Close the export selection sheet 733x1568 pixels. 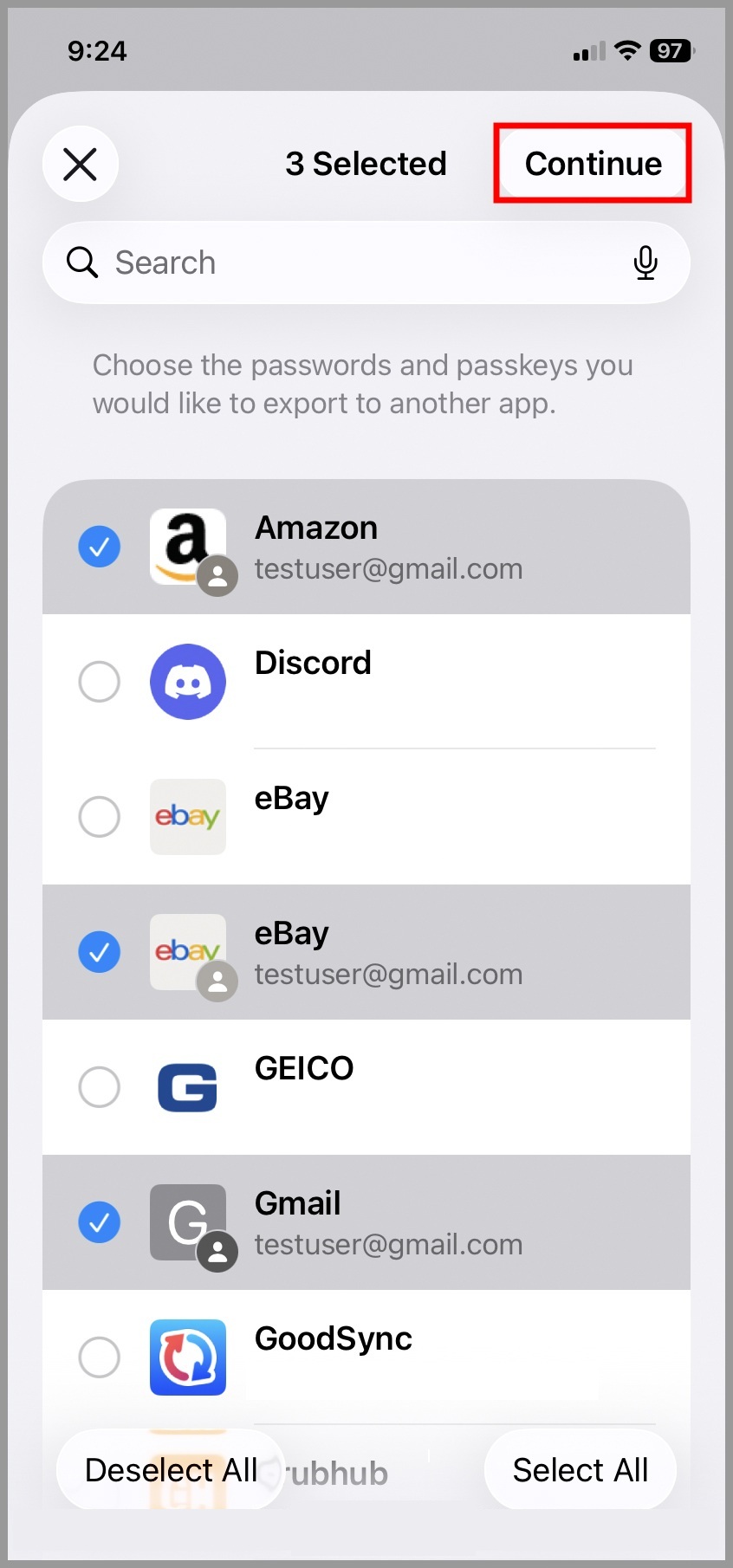[x=81, y=164]
